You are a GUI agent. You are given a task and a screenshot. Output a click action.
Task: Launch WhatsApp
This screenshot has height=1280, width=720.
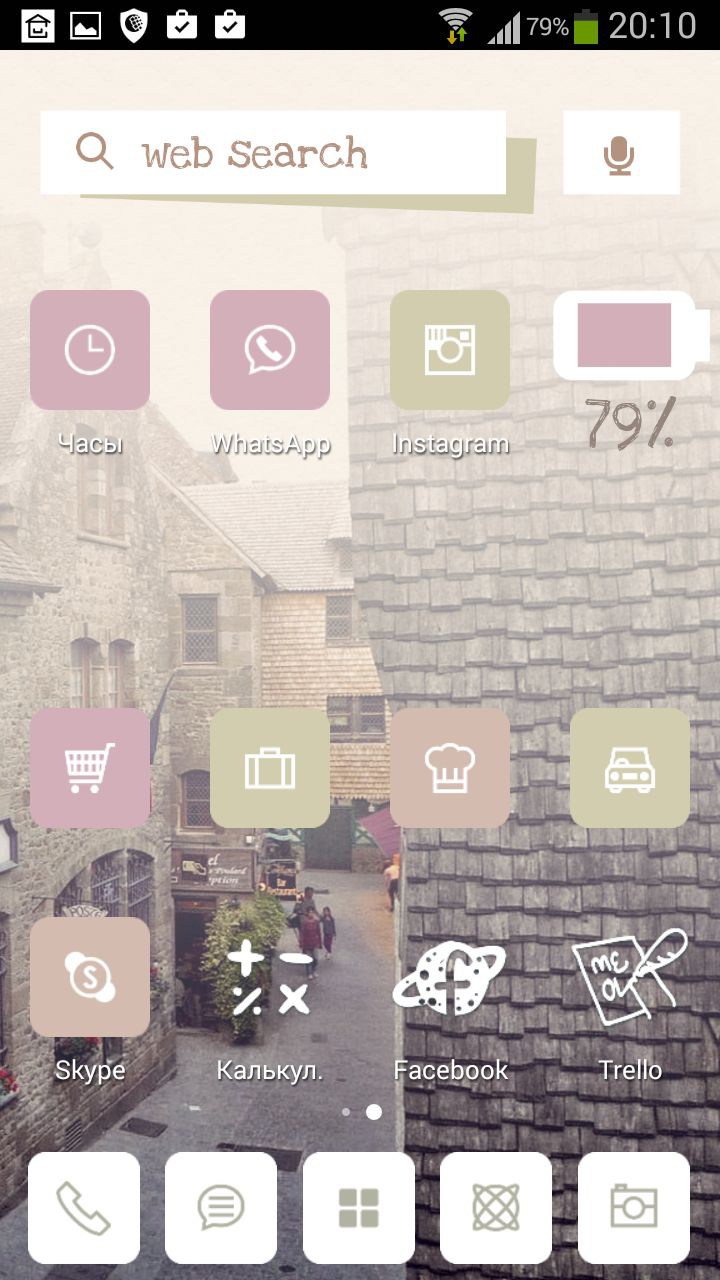click(x=270, y=350)
